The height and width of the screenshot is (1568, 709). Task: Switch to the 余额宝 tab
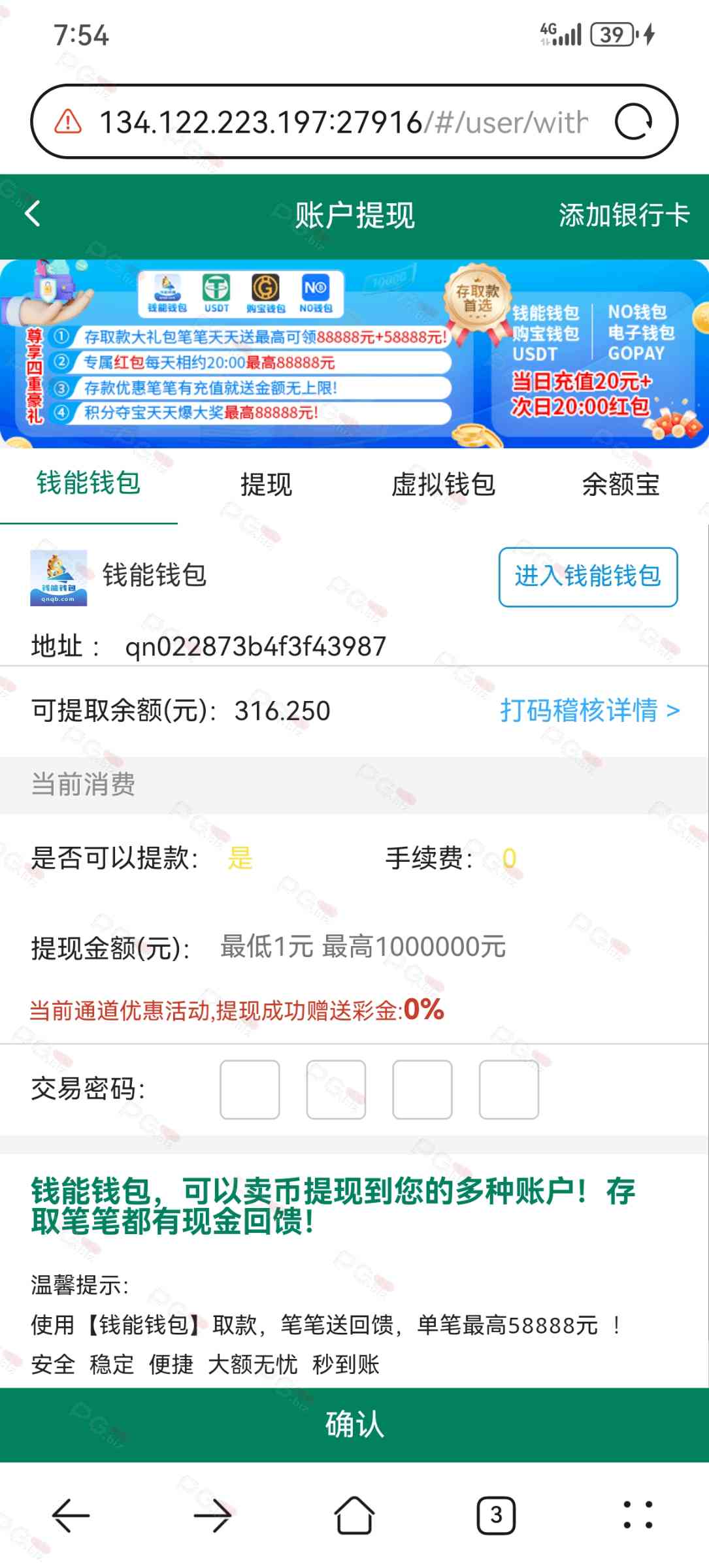pos(620,485)
